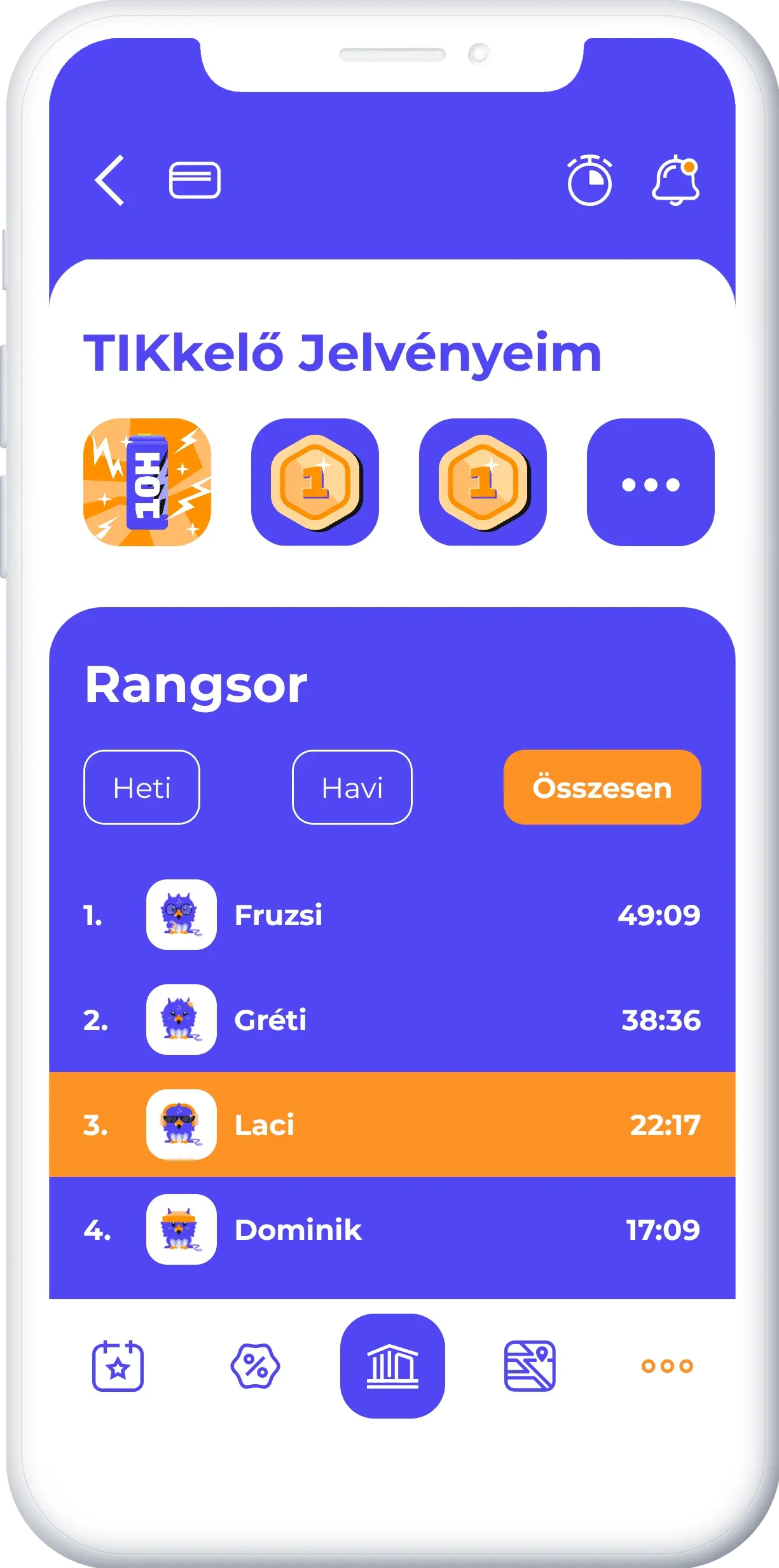Switch ranking to Havi

point(352,787)
